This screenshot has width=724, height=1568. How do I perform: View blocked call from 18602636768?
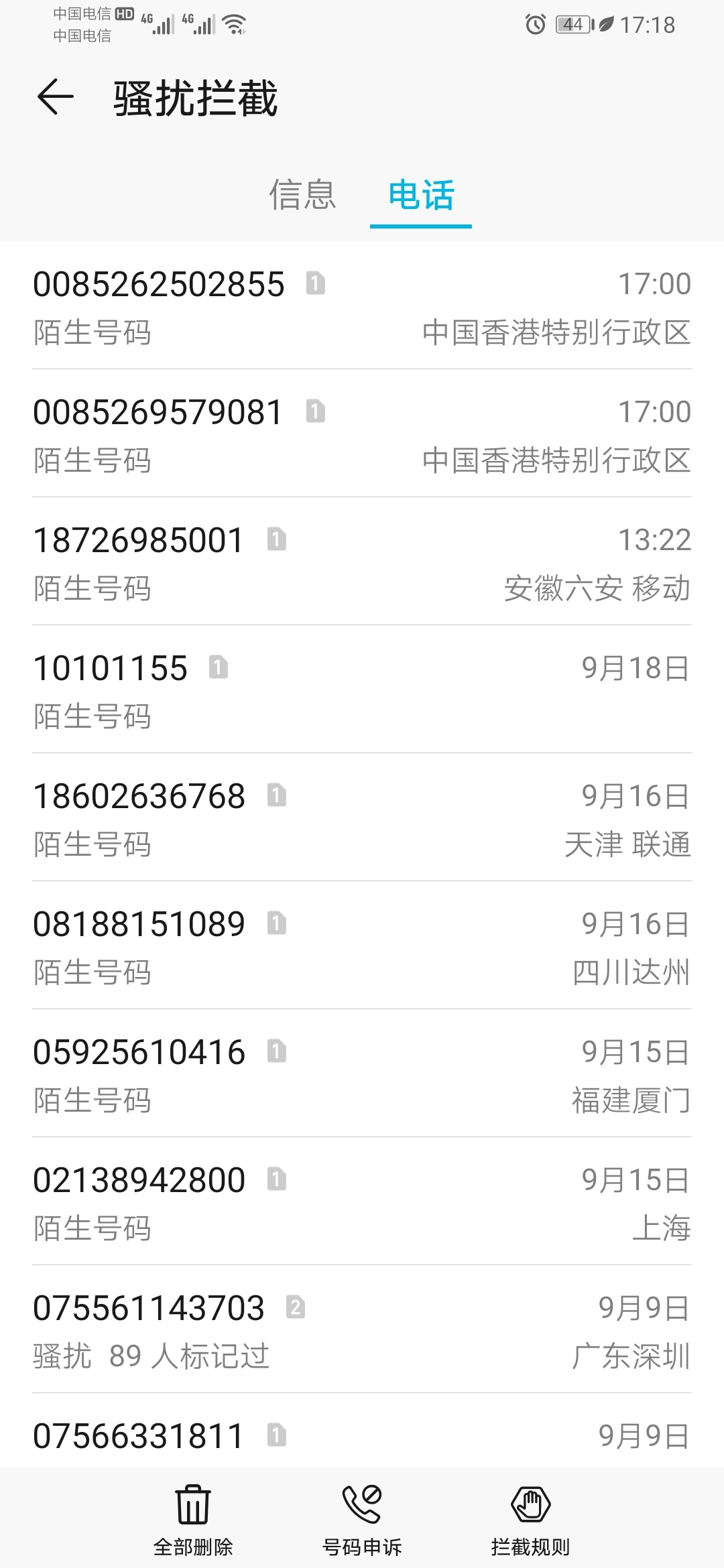click(x=362, y=818)
